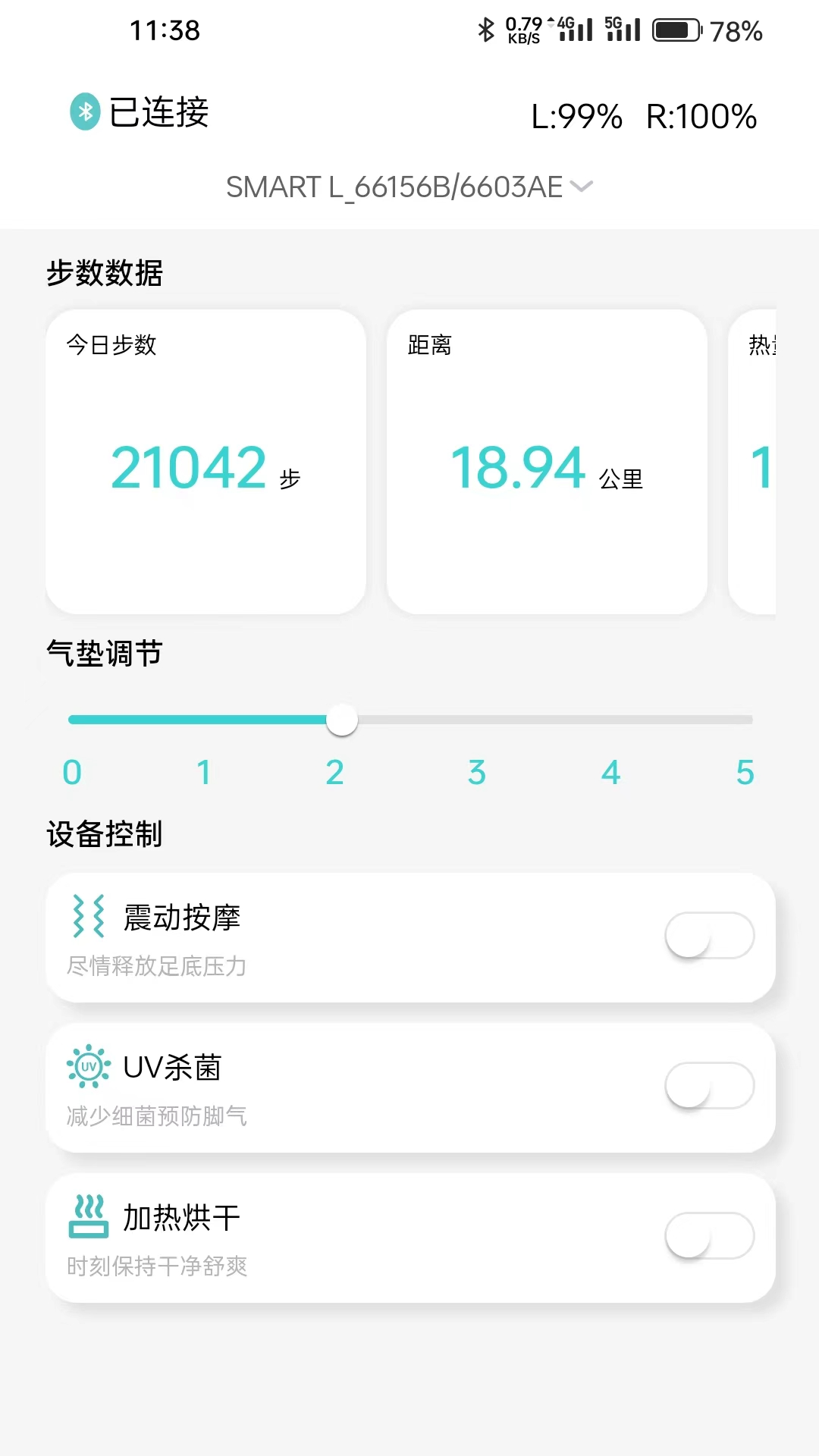Turn on UV杀菌 sterilization
Viewport: 819px width, 1456px height.
coord(709,1085)
